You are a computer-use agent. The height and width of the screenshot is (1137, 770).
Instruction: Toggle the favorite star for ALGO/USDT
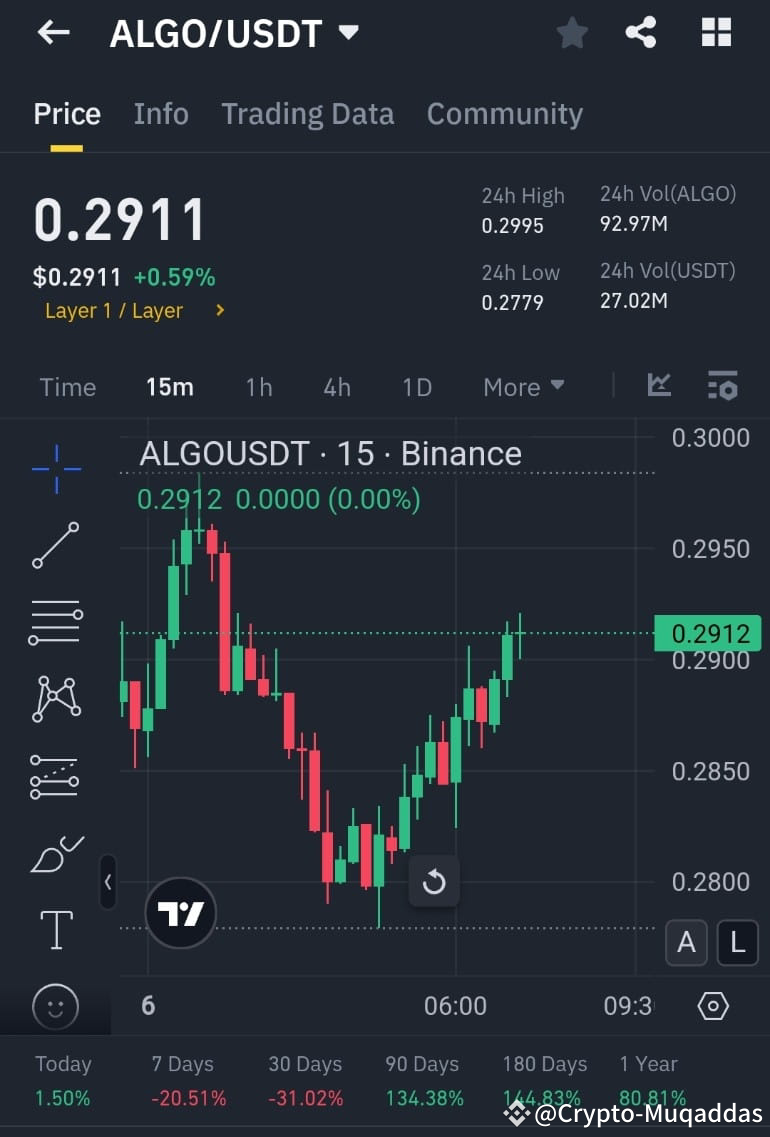pos(572,32)
